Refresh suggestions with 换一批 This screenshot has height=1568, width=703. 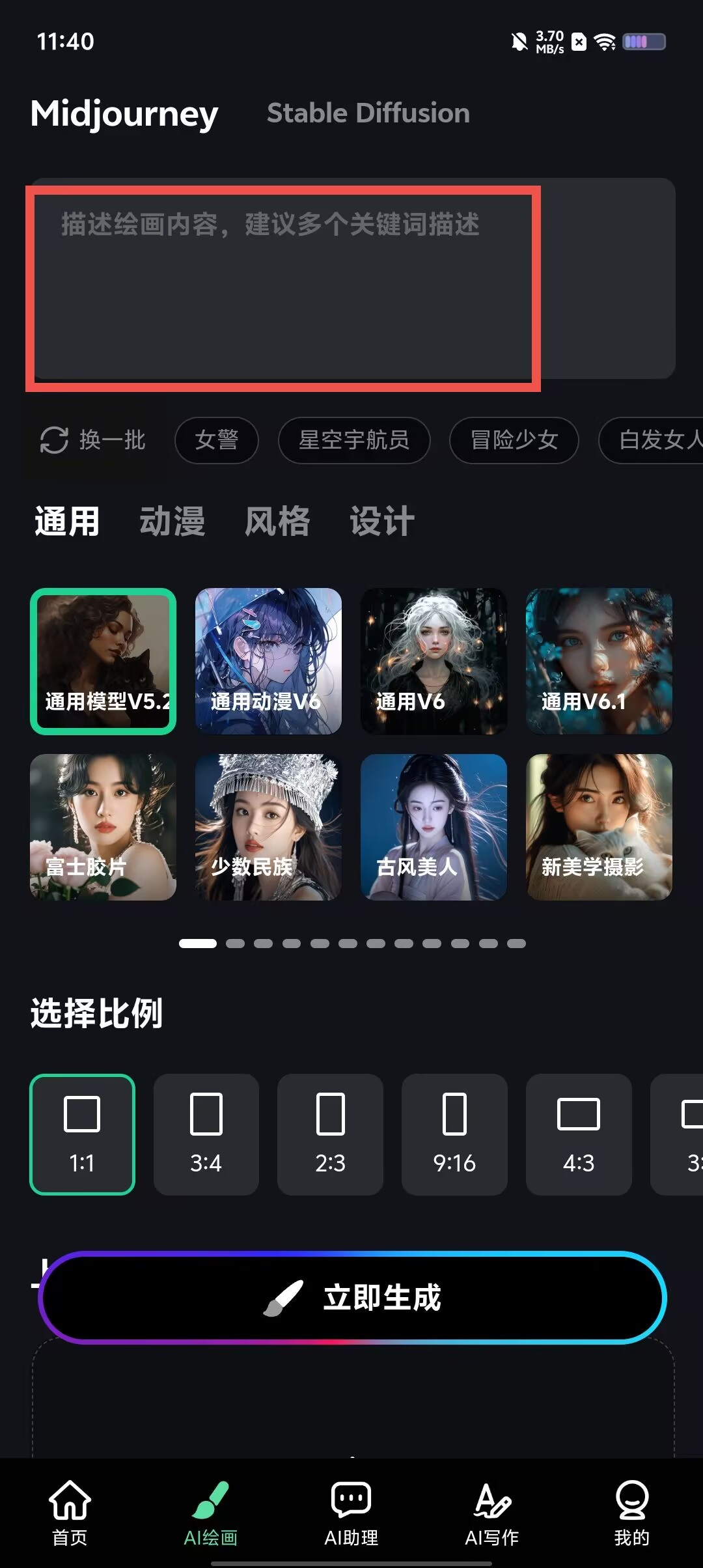click(x=93, y=440)
